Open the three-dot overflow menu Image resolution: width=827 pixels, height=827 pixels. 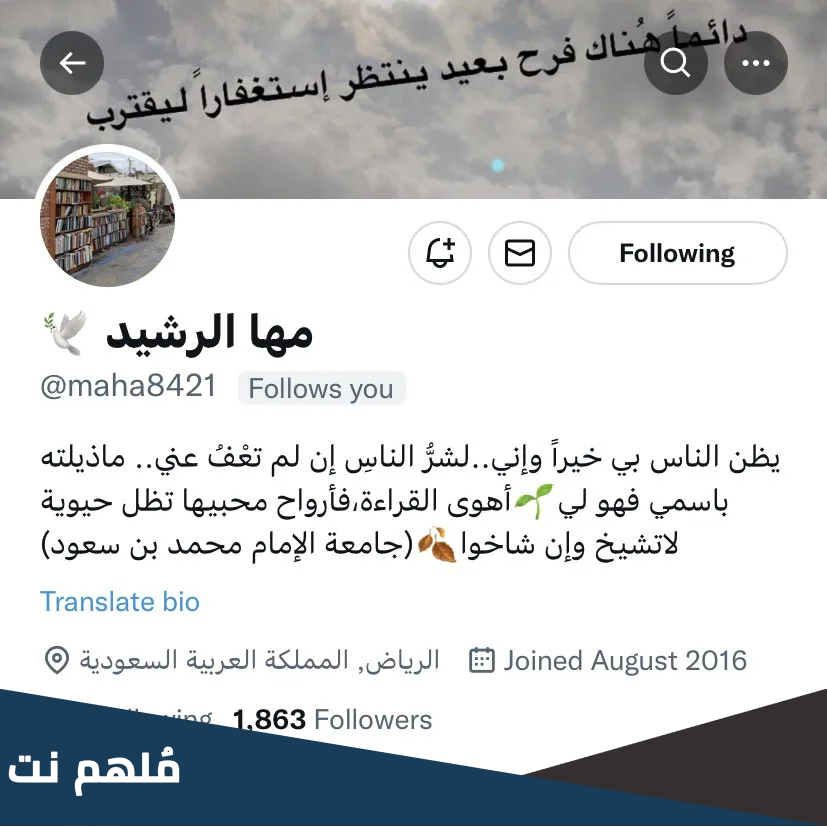[x=755, y=63]
